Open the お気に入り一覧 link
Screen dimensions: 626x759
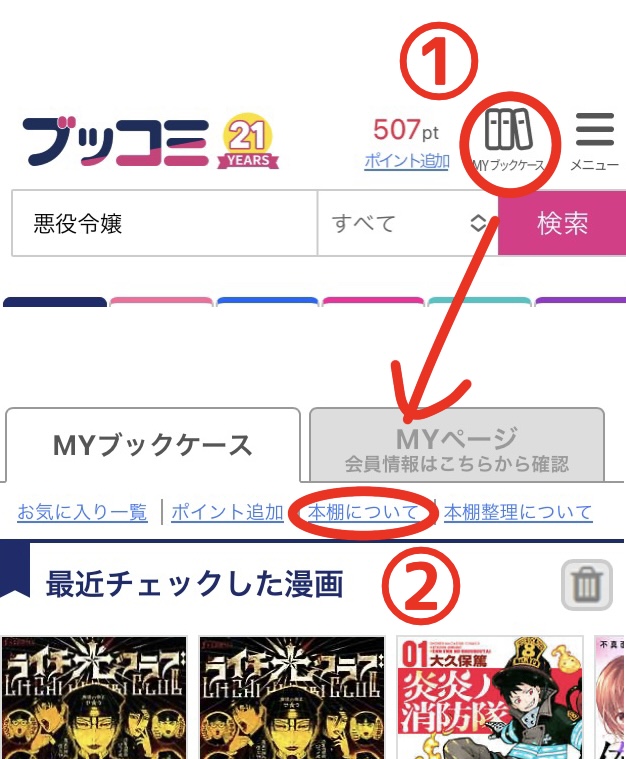[x=82, y=512]
